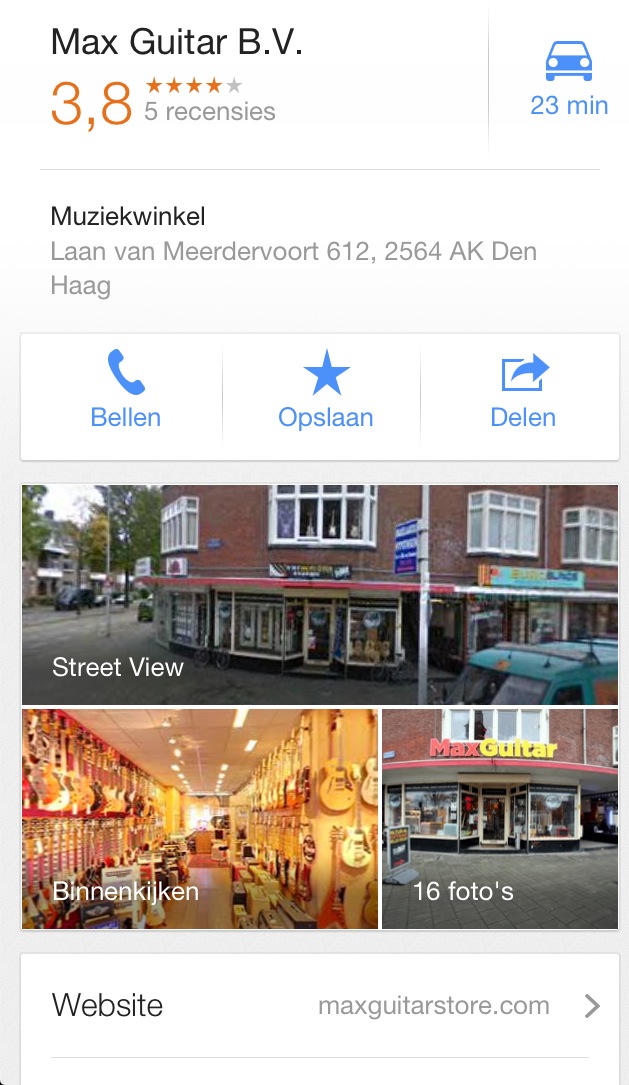629x1085 pixels.
Task: Open the Street View image
Action: coord(320,594)
